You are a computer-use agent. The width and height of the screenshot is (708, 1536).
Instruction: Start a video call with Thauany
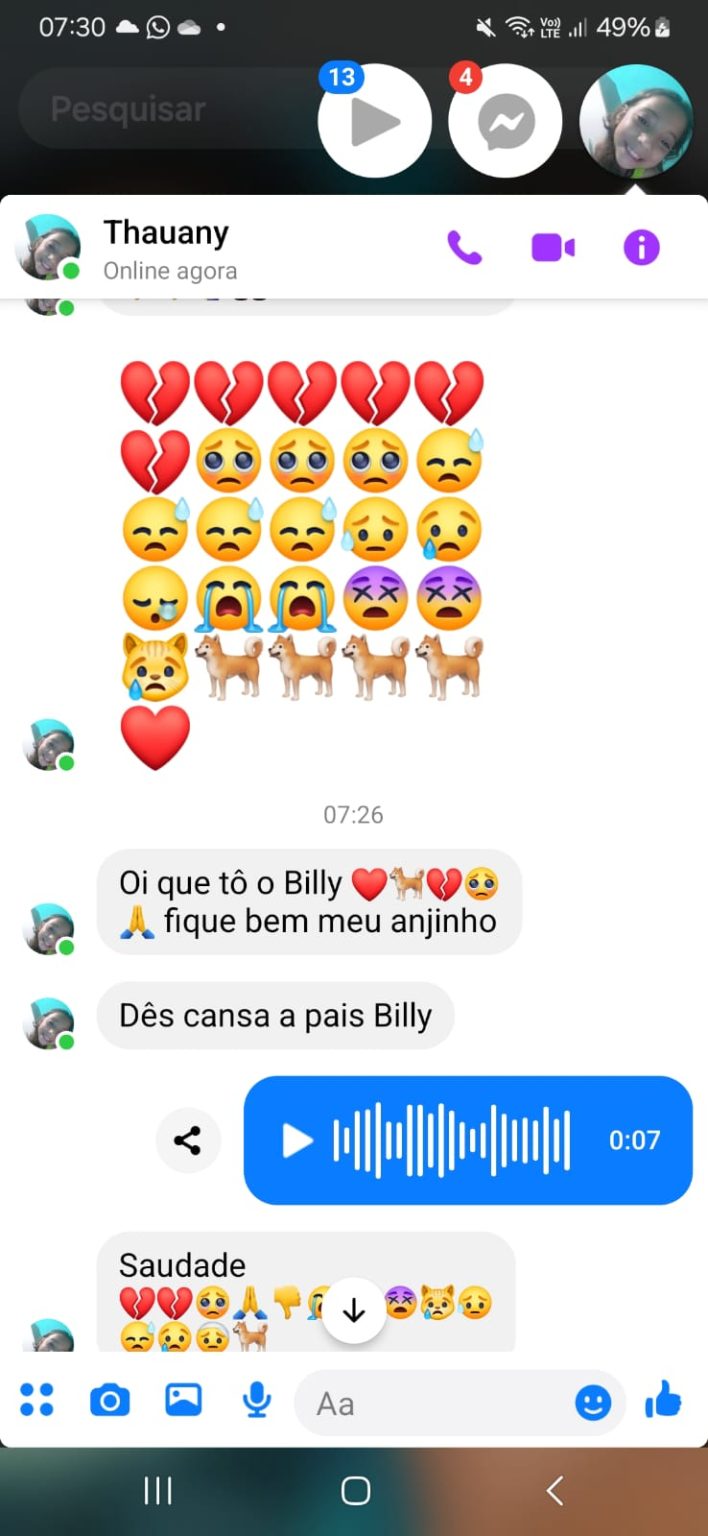coord(553,247)
